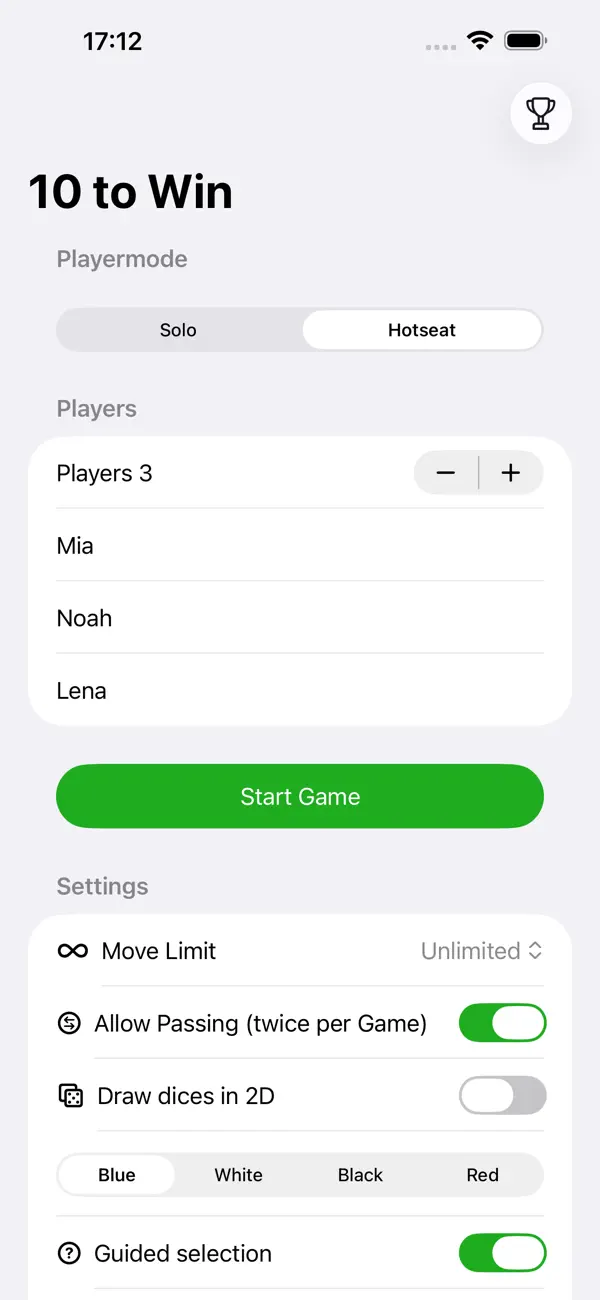Switch to Solo player mode
This screenshot has width=600, height=1300.
tap(179, 330)
